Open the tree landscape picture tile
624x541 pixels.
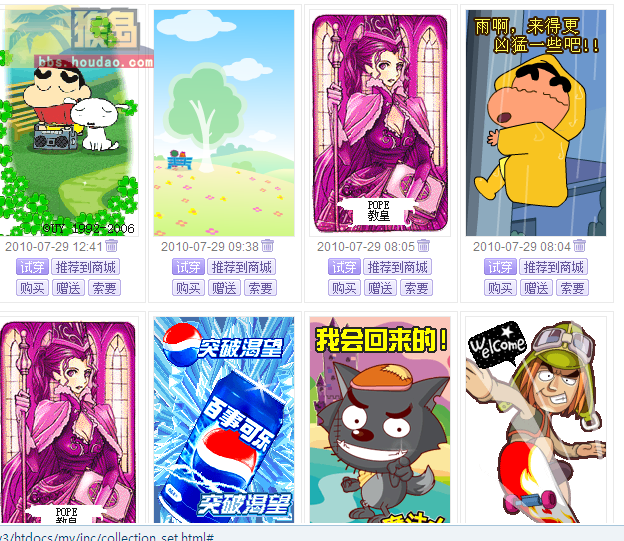224,122
